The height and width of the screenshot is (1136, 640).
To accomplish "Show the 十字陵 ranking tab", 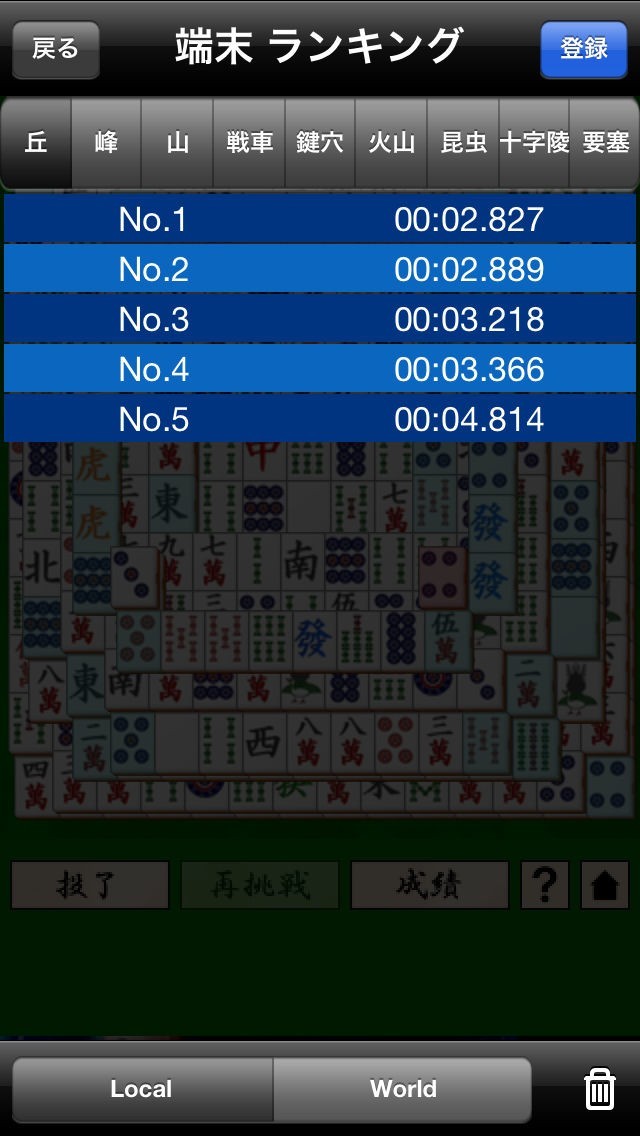I will click(534, 143).
